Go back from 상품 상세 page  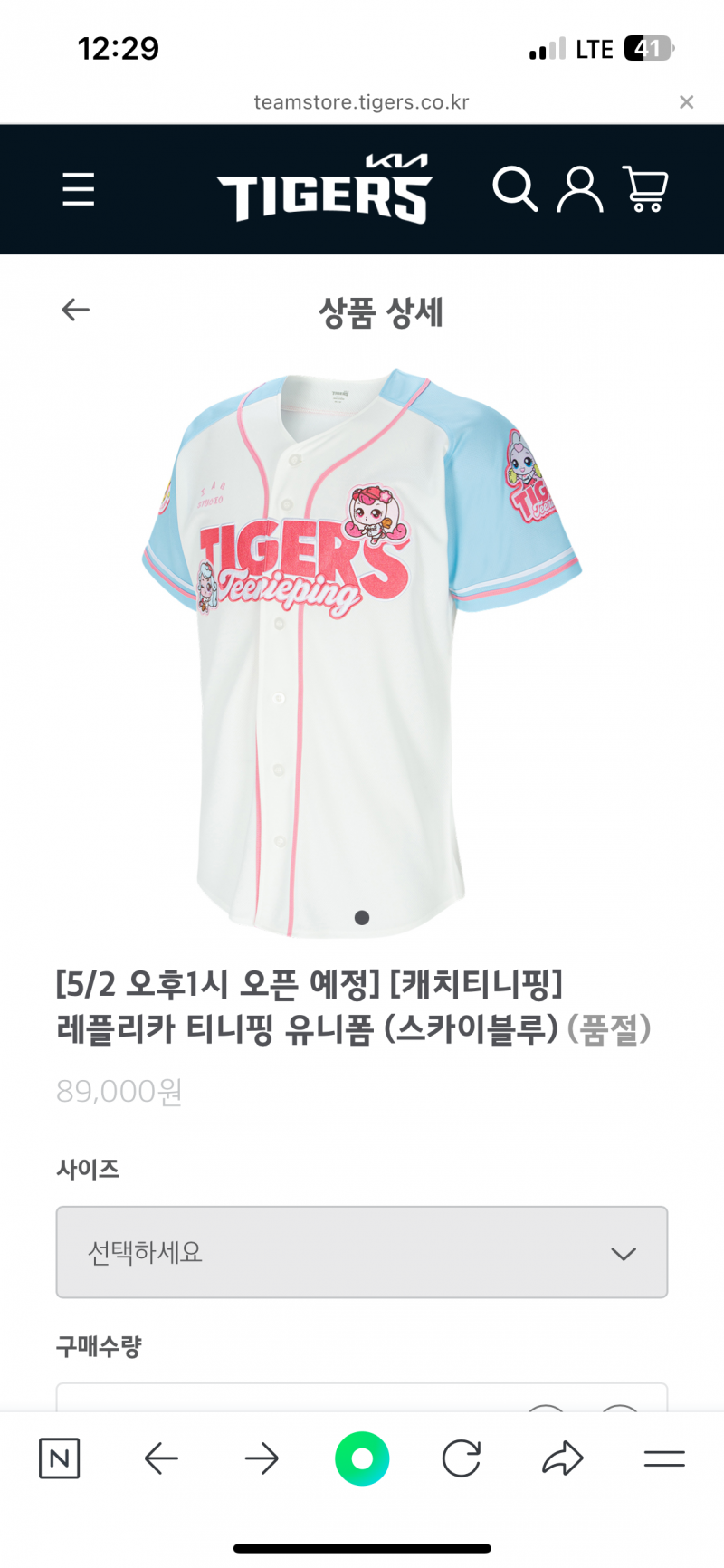coord(75,310)
